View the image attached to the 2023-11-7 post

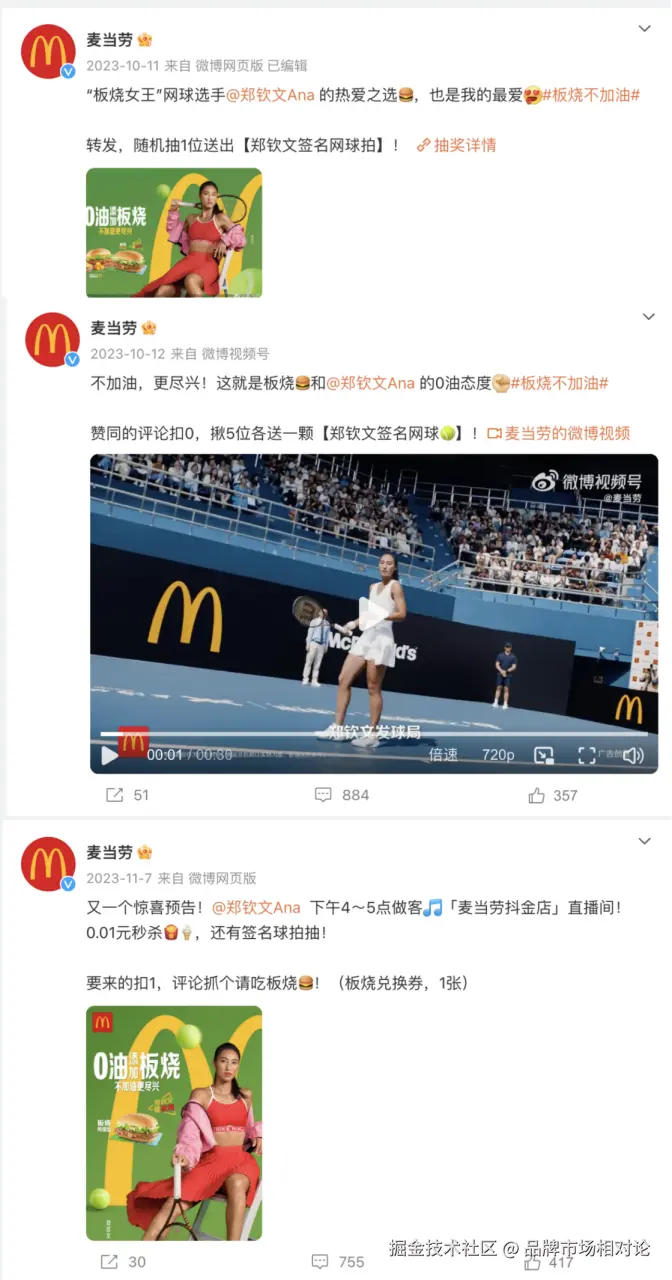[174, 1122]
